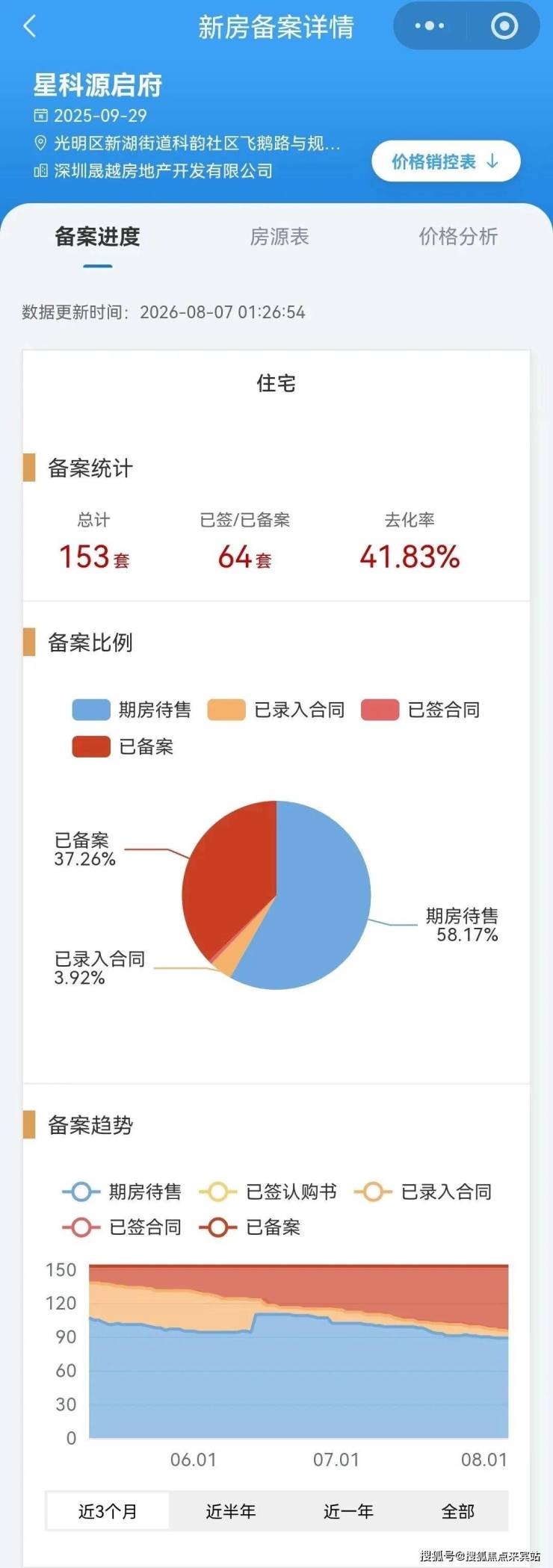Select the 近3个月 time range
This screenshot has height=1568, width=553.
108,1511
